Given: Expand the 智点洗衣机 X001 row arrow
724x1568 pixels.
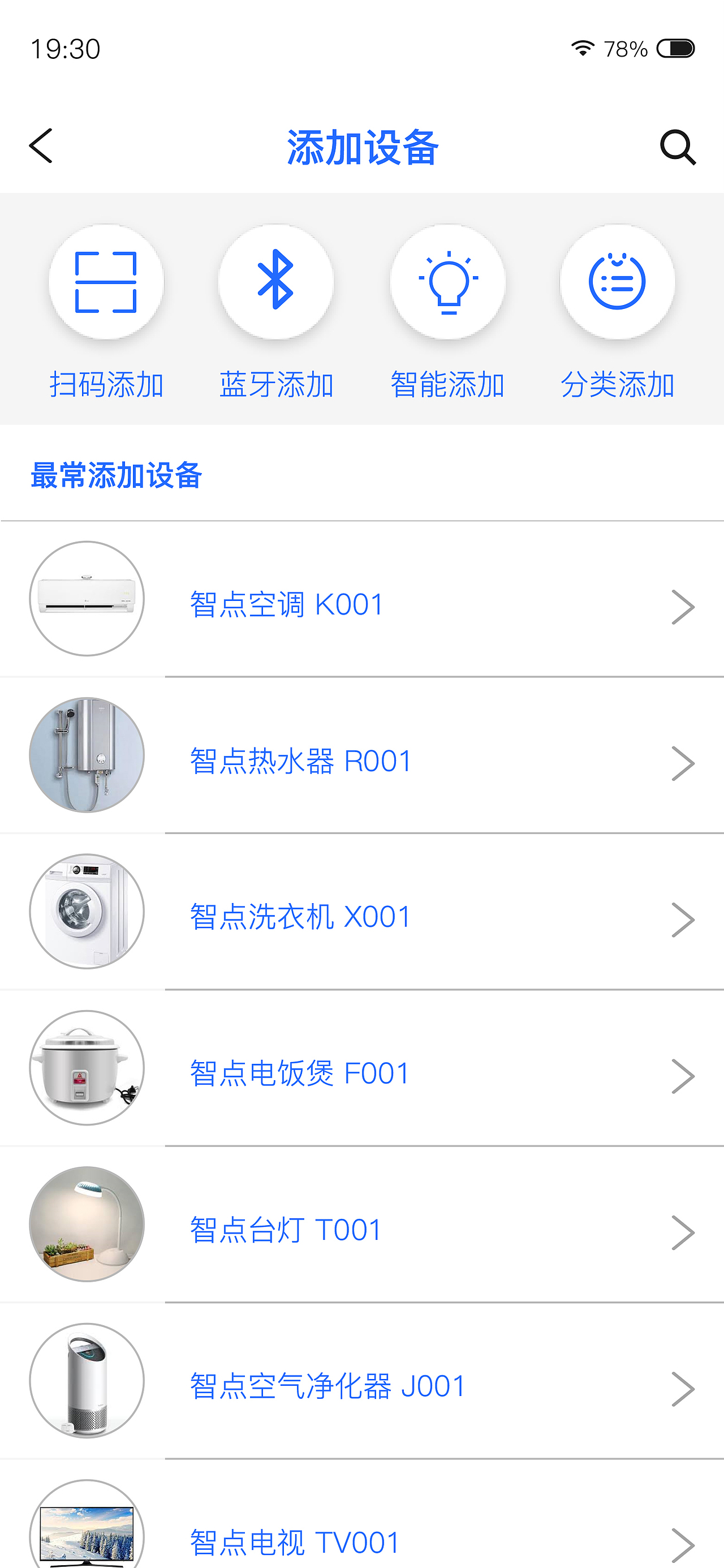Looking at the screenshot, I should [x=684, y=917].
